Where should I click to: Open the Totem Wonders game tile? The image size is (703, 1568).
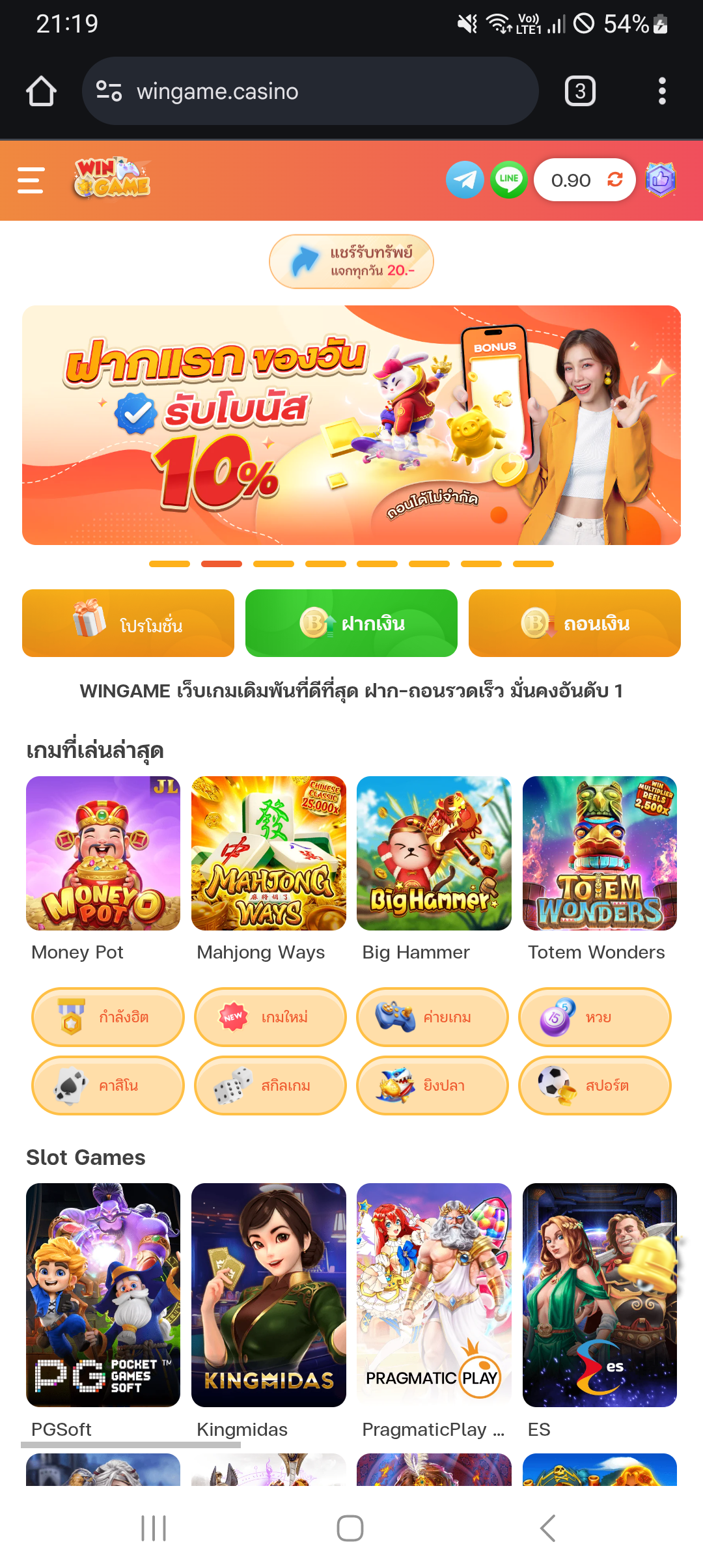pyautogui.click(x=600, y=853)
